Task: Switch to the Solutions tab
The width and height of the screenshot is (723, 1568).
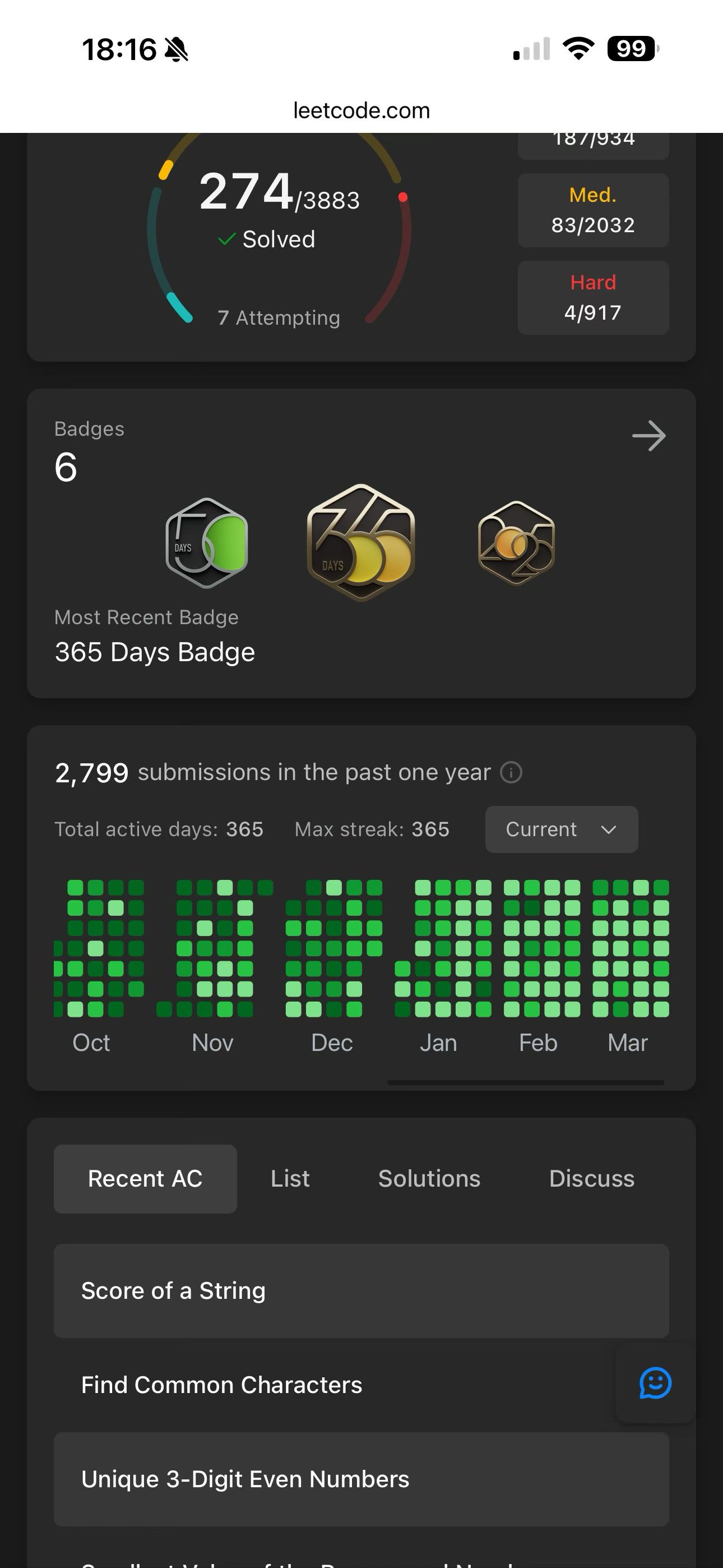Action: pos(429,1179)
